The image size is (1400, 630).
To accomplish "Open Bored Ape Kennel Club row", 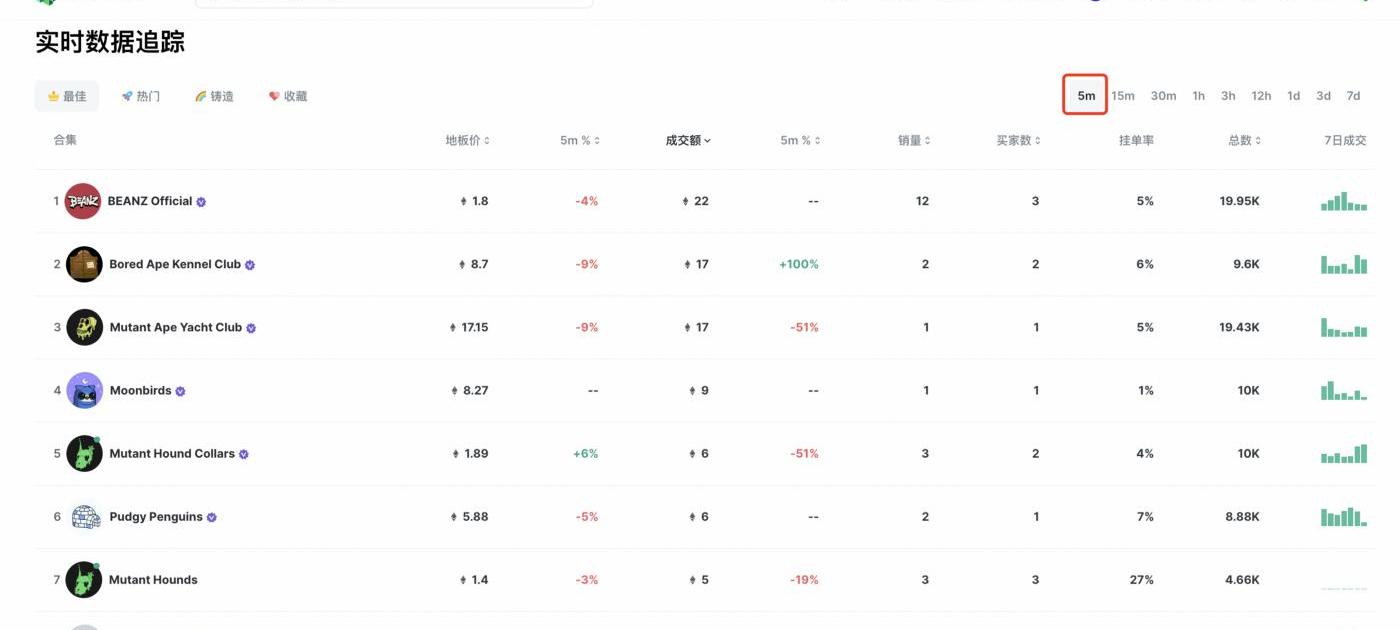I will 175,265.
